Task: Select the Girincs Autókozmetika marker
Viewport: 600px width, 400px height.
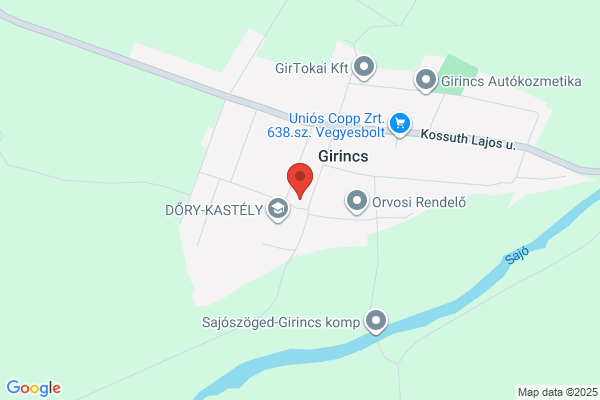Action: (426, 81)
